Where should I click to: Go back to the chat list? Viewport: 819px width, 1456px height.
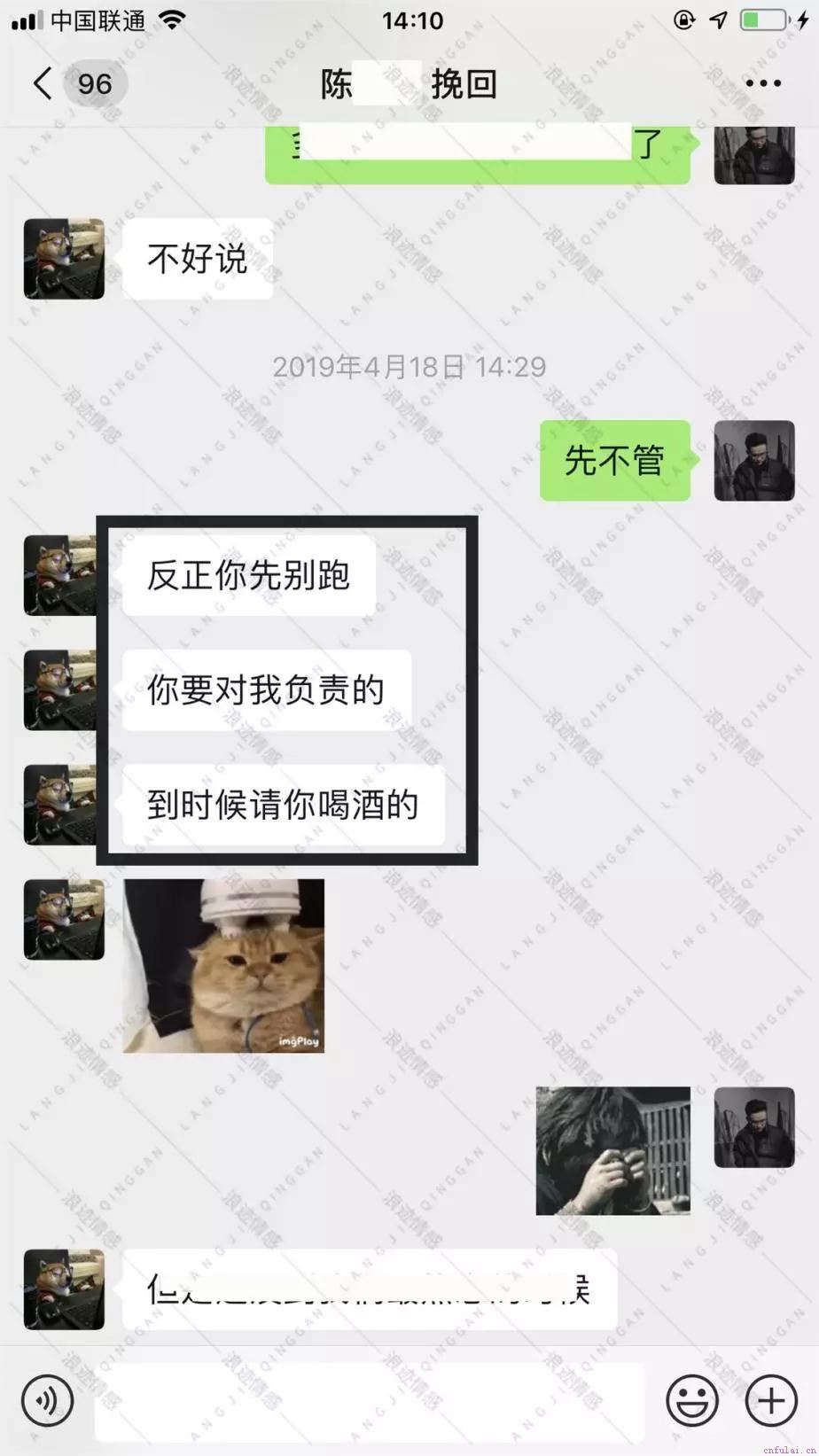point(43,84)
